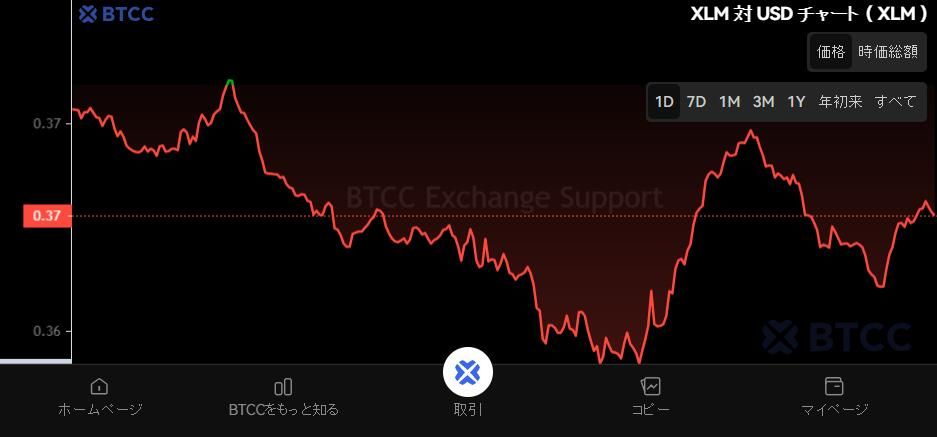Switch to the コピー tab
Screen dimensions: 937x437
[650, 397]
